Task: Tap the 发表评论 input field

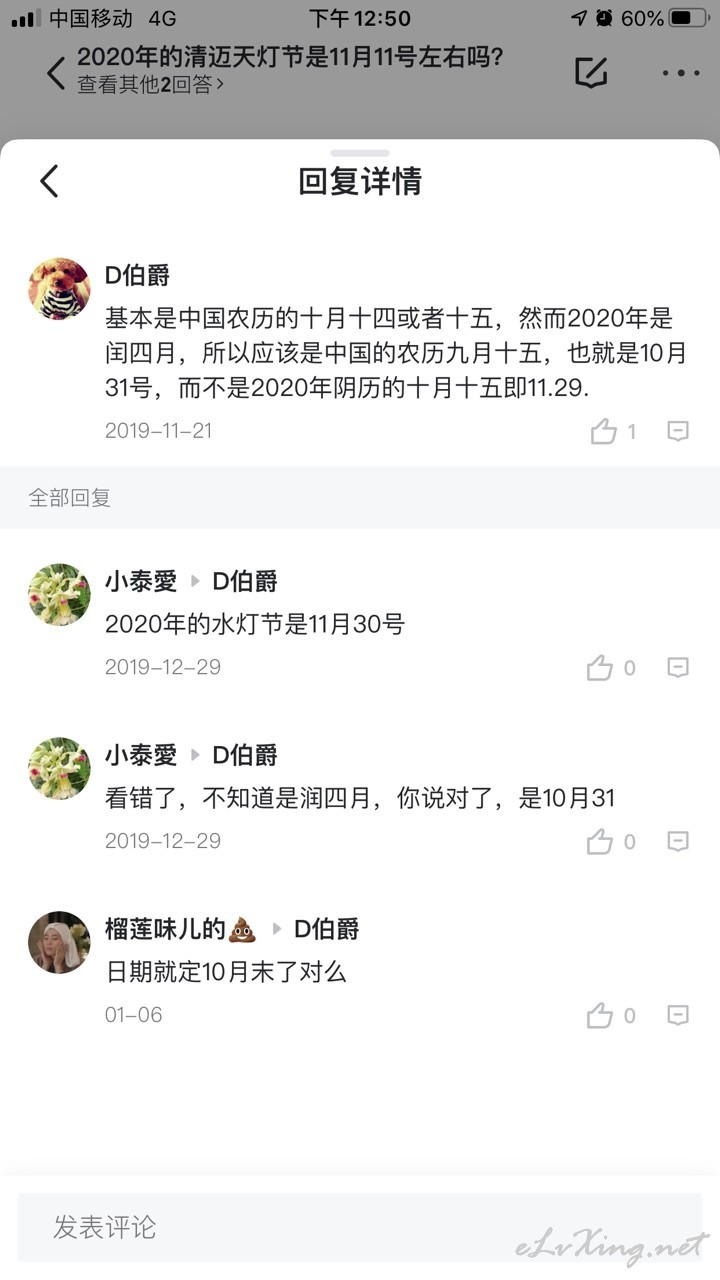Action: click(x=360, y=1227)
